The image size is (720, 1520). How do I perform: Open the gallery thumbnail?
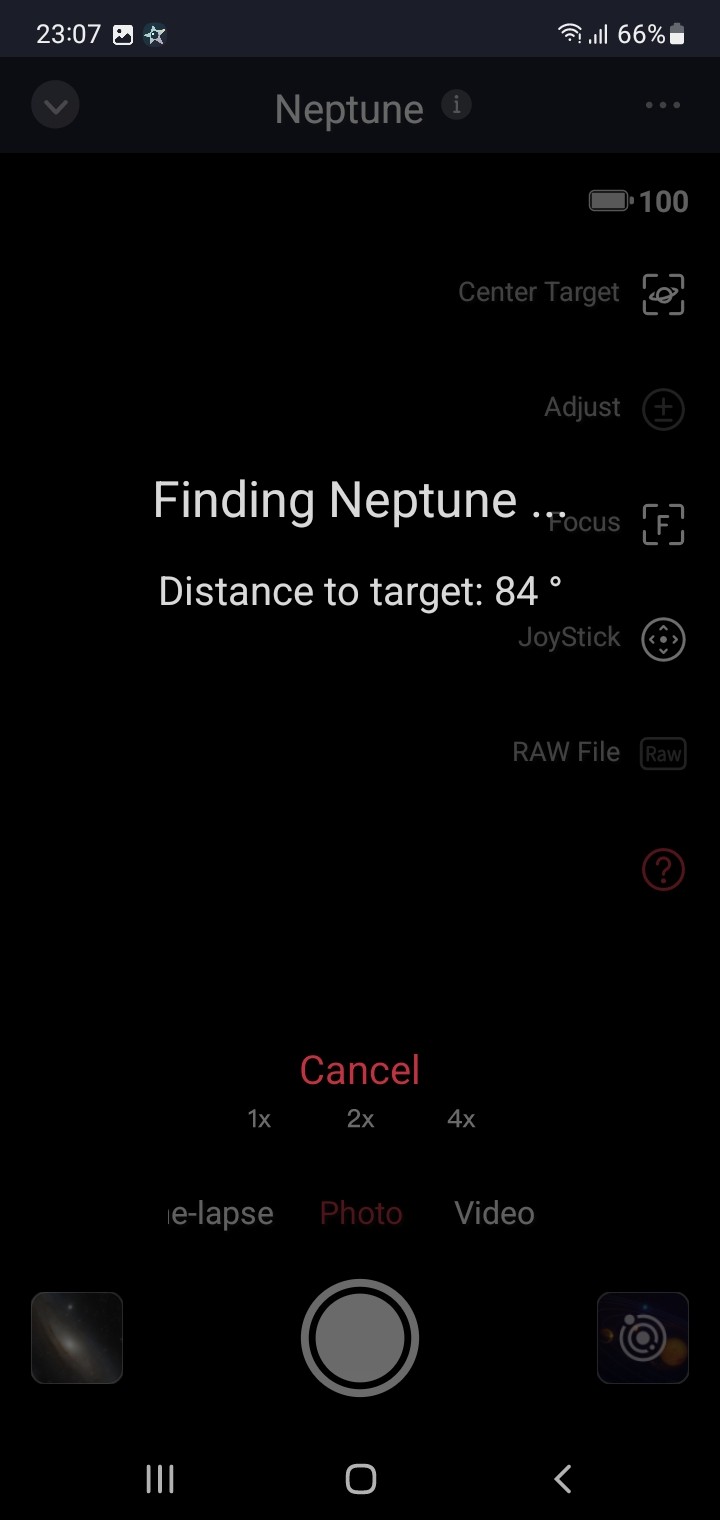pos(77,1337)
